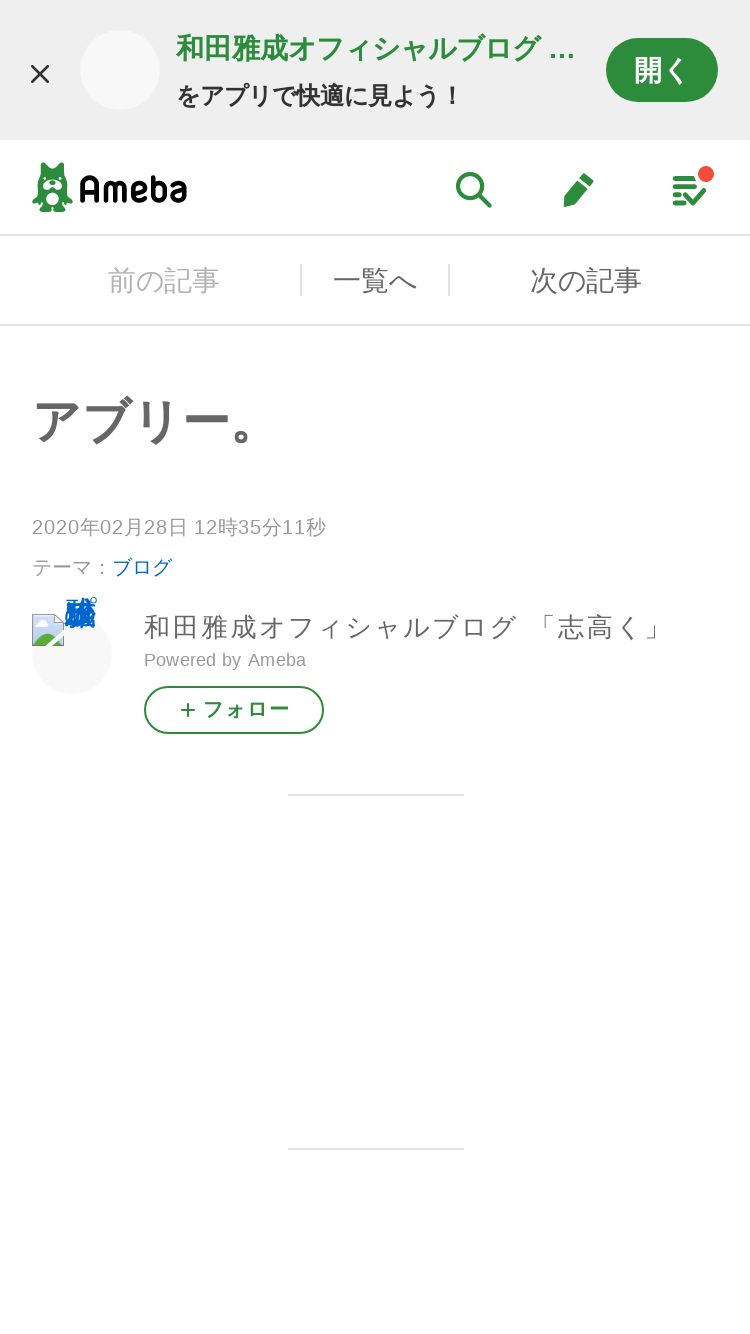Tap the green 開く button
The image size is (750, 1334).
coord(662,70)
